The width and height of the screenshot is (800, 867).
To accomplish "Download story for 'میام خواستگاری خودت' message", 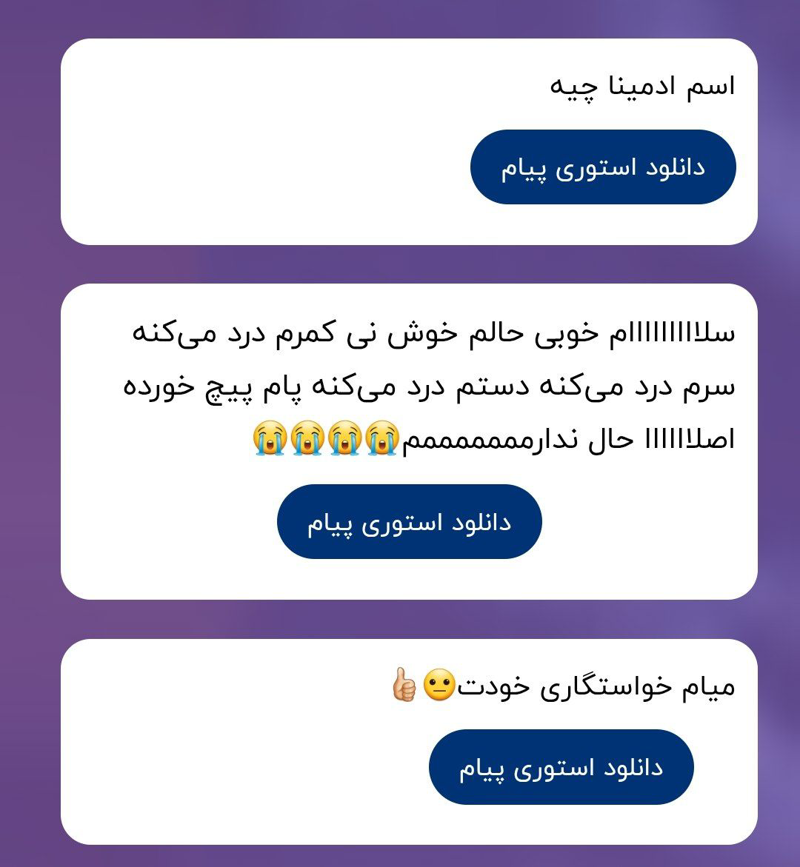I will [x=561, y=767].
